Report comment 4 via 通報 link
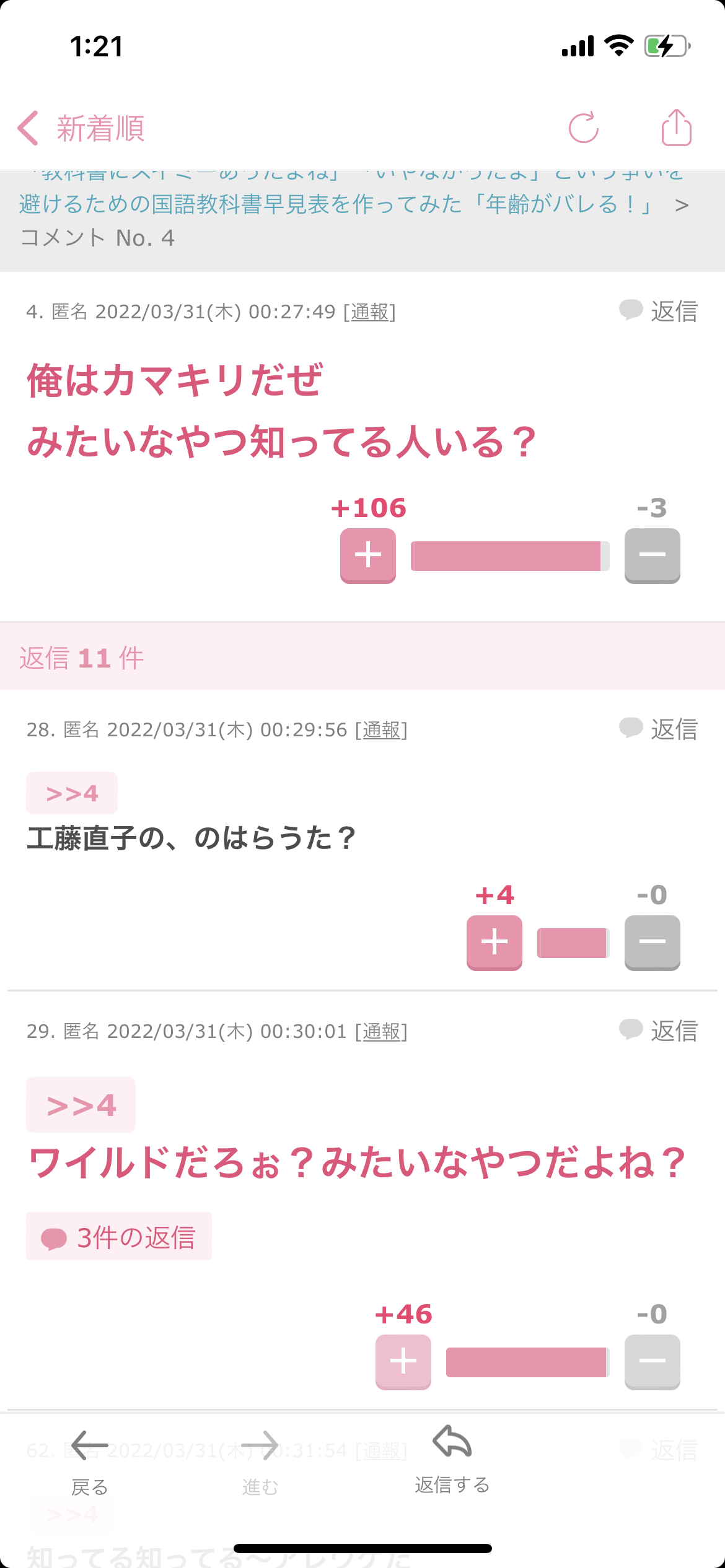Viewport: 725px width, 1568px height. coord(370,311)
